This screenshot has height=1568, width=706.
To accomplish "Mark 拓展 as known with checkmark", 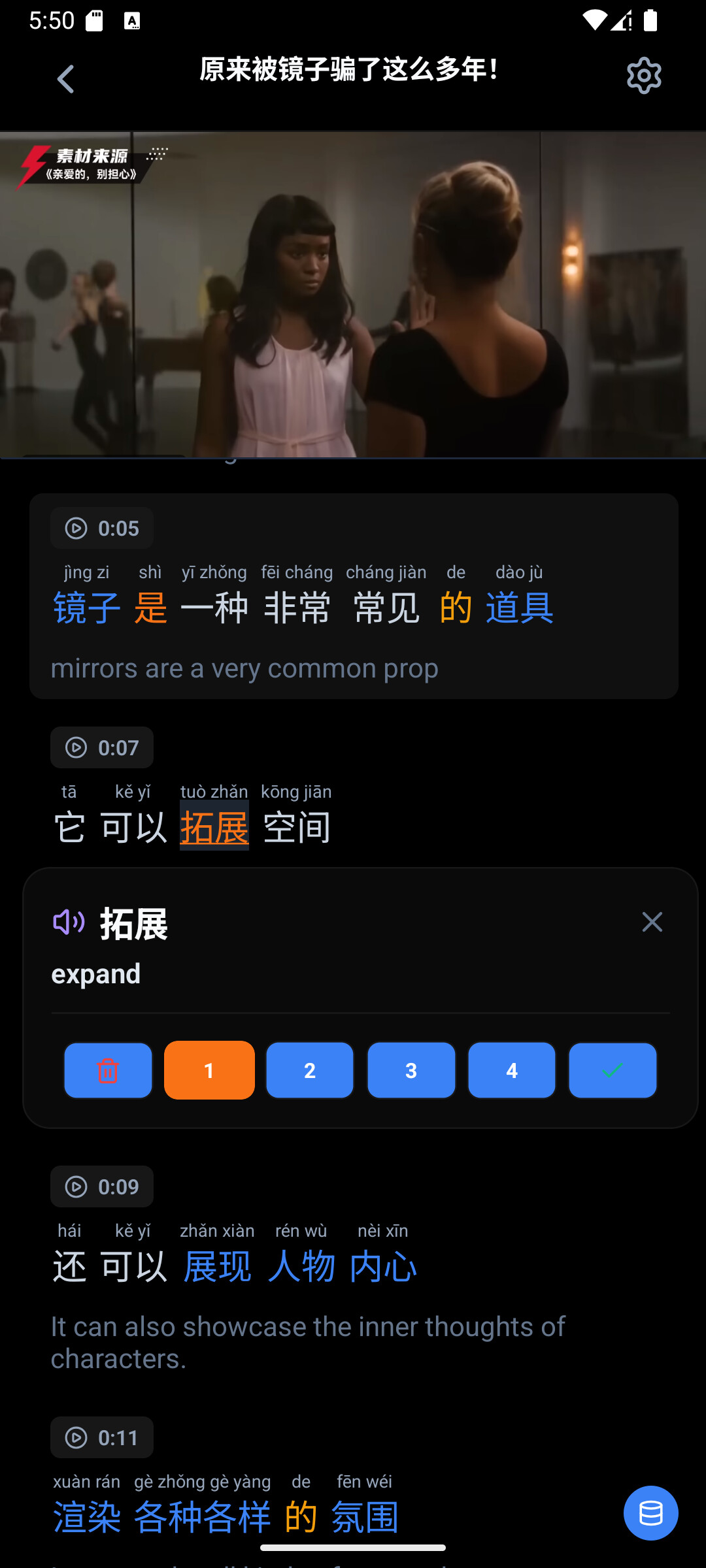I will (613, 1070).
